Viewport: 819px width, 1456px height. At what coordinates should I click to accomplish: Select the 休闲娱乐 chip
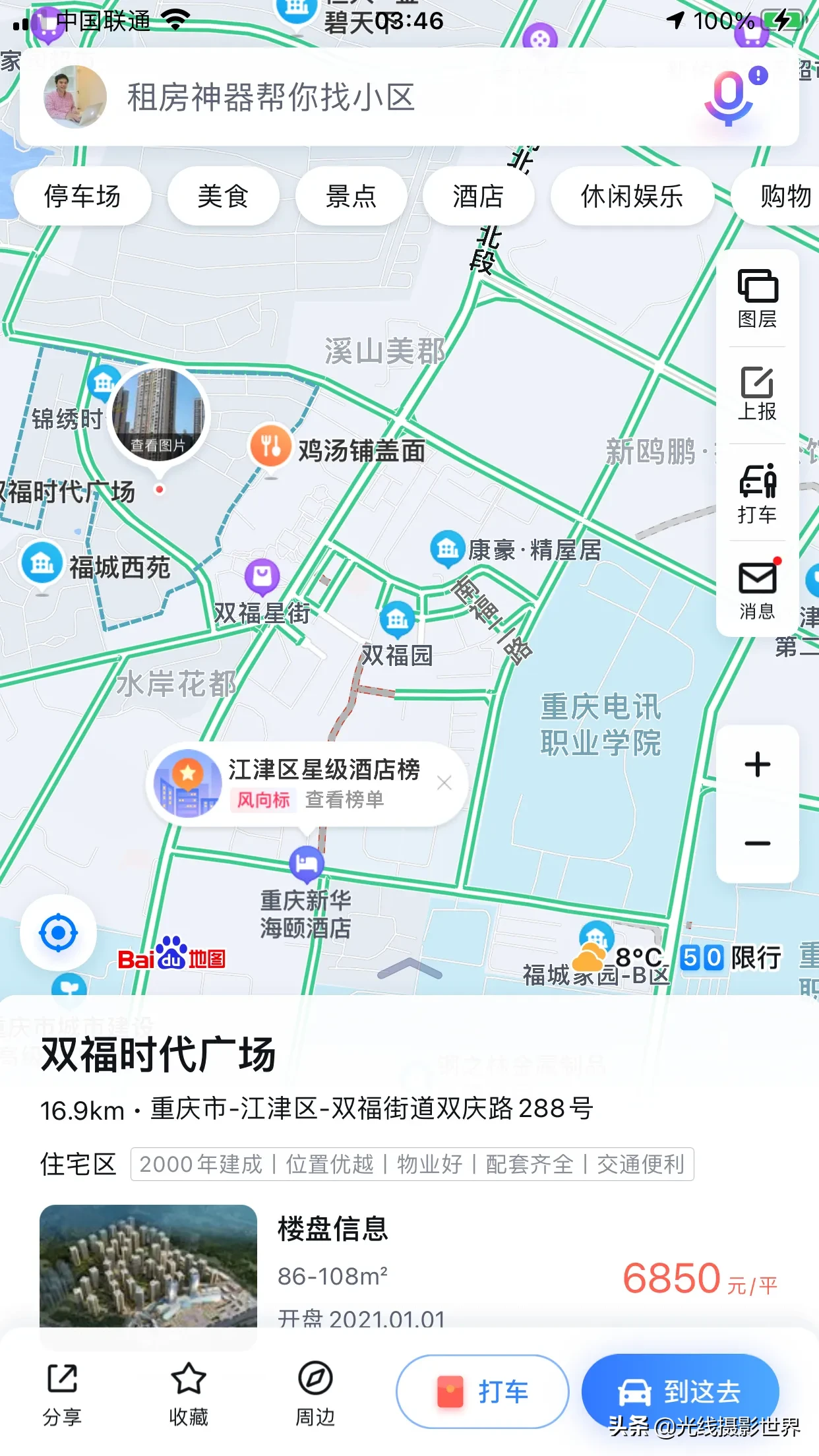[x=632, y=196]
